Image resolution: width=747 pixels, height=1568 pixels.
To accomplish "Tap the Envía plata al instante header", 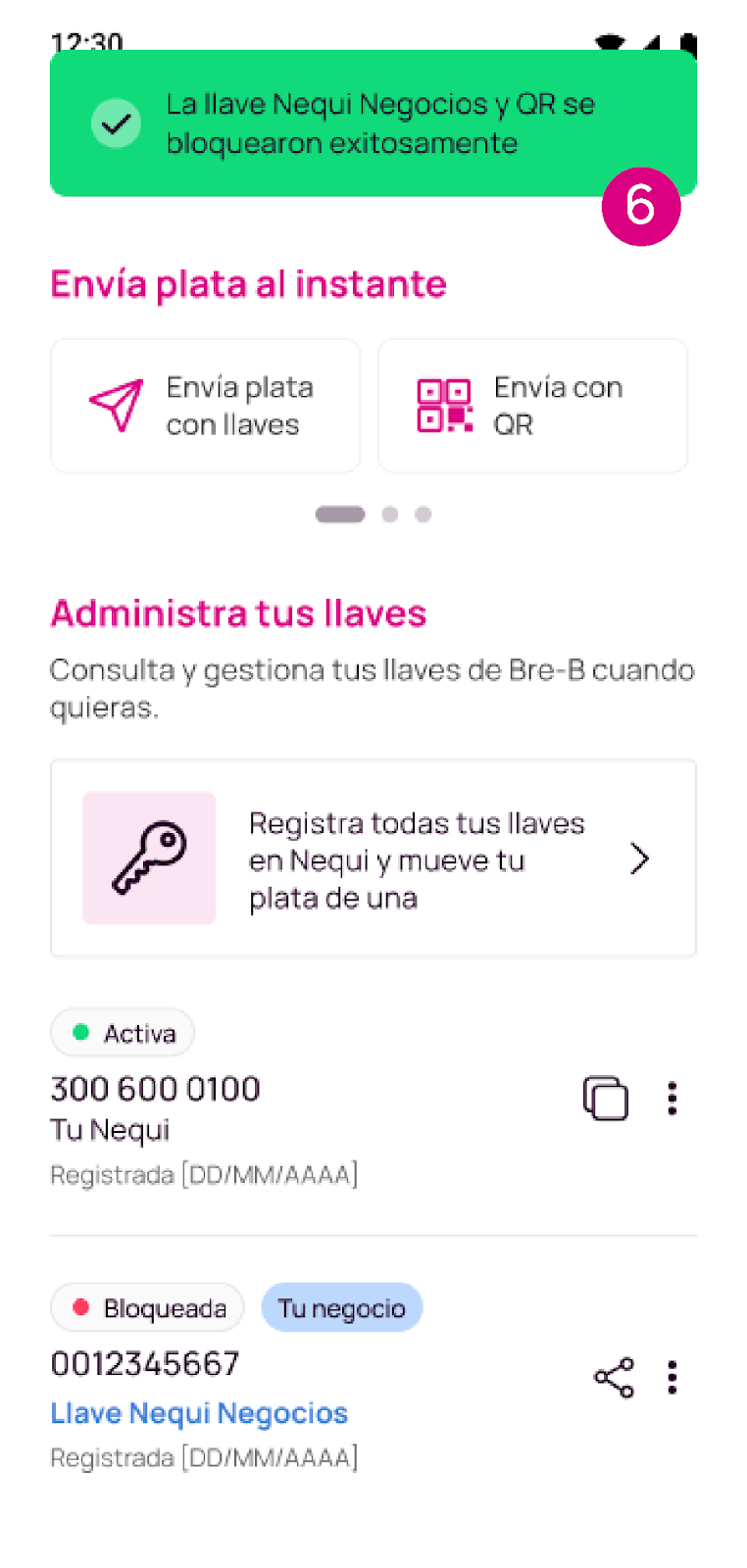I will [248, 284].
